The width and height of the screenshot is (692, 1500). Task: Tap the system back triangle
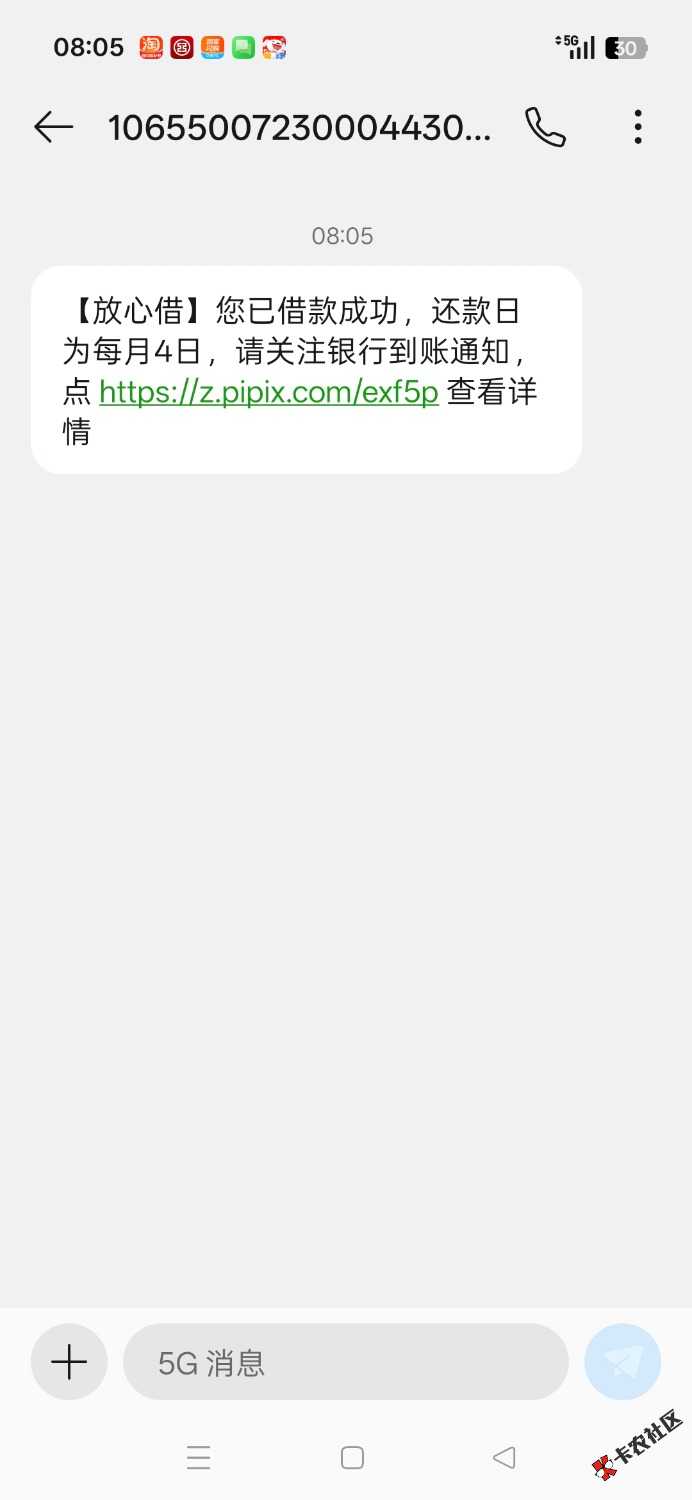[504, 1458]
